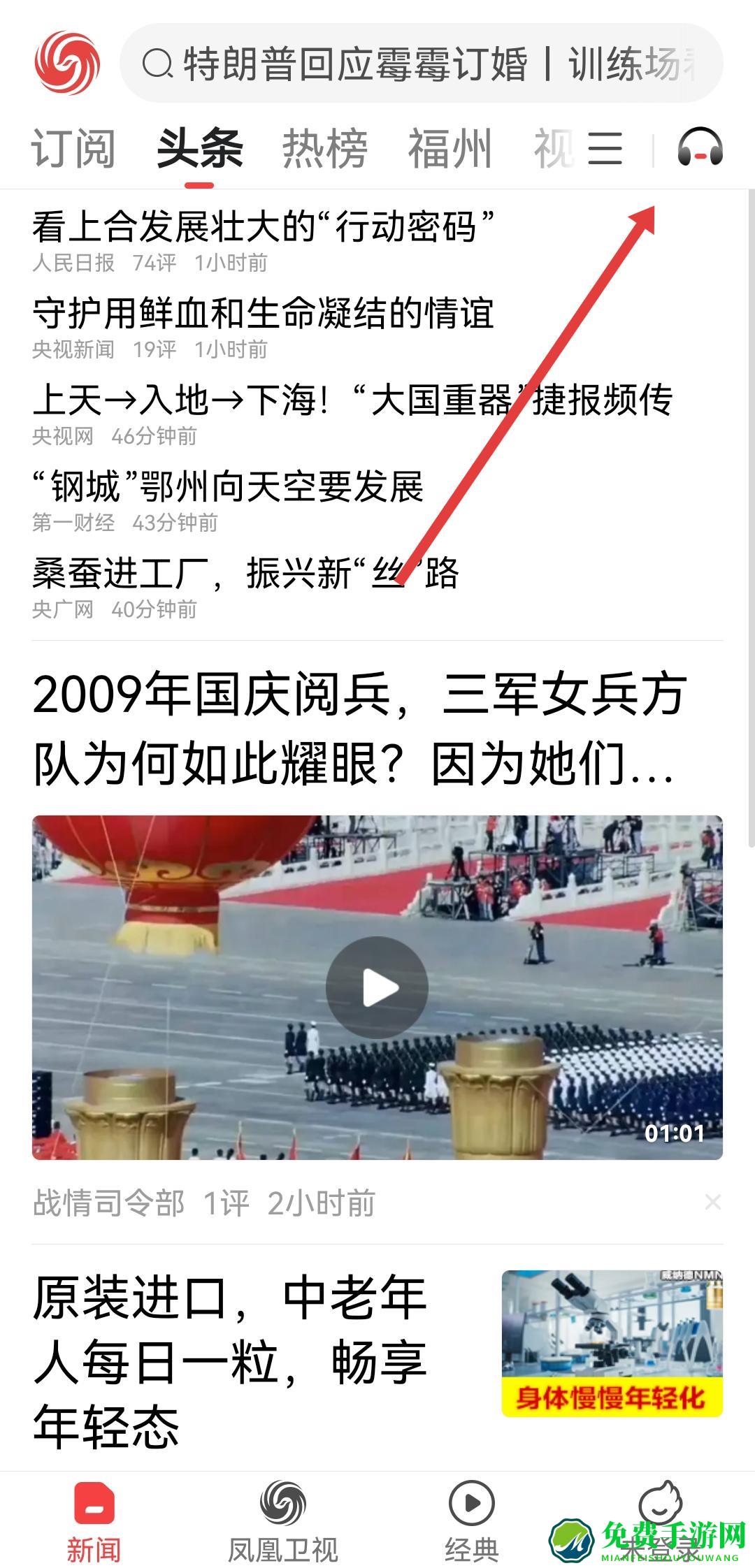The width and height of the screenshot is (755, 1568).
Task: Play the 2009年国庆阅兵 video
Action: (377, 987)
